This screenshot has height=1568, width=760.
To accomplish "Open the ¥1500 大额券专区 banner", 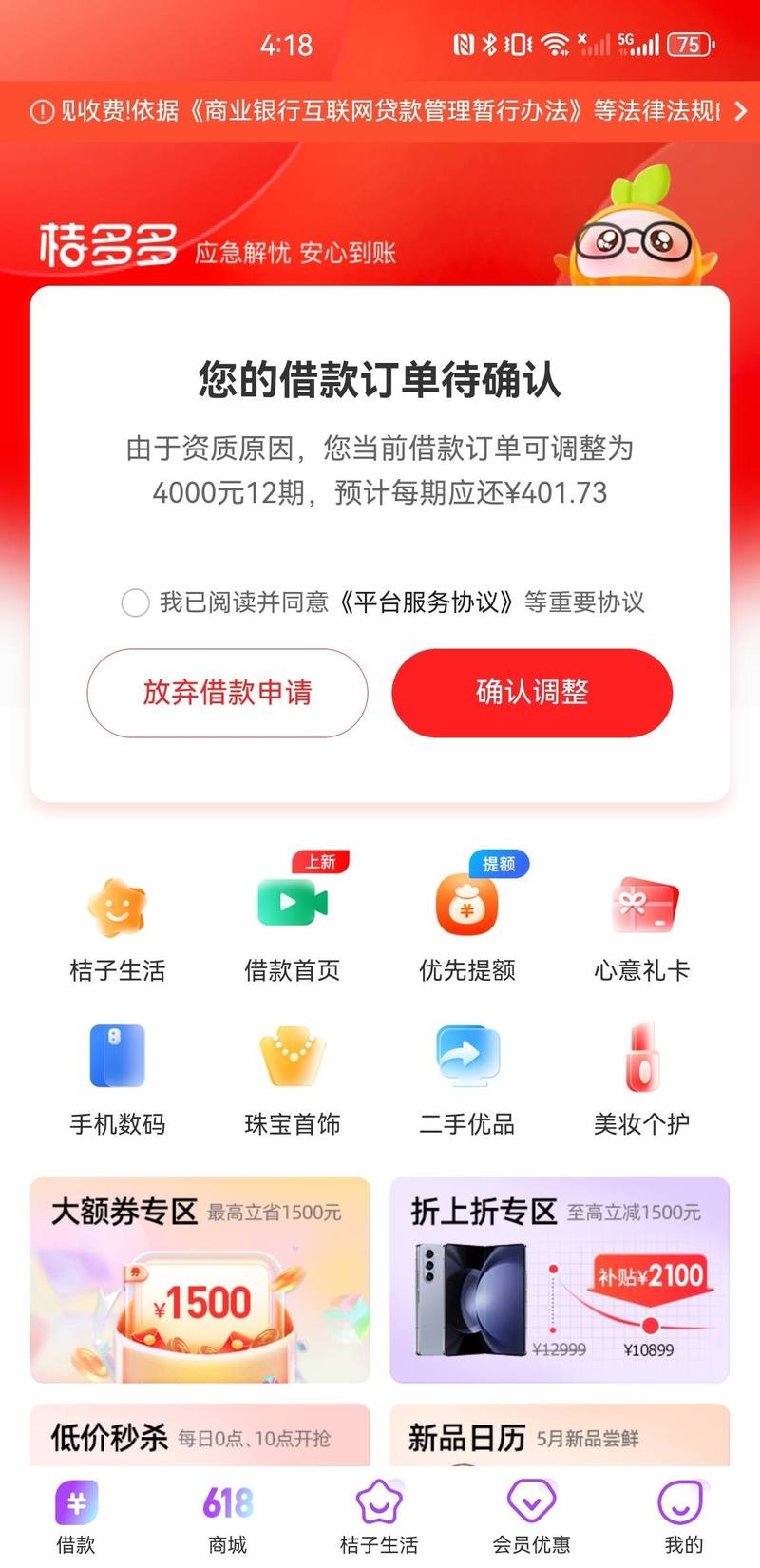I will coord(198,1281).
